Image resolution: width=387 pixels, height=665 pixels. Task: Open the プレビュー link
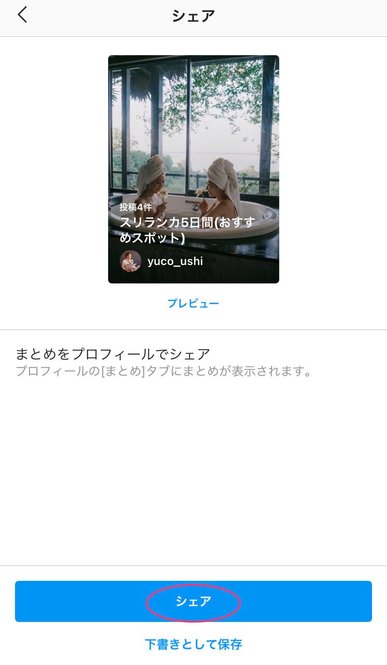pyautogui.click(x=193, y=303)
